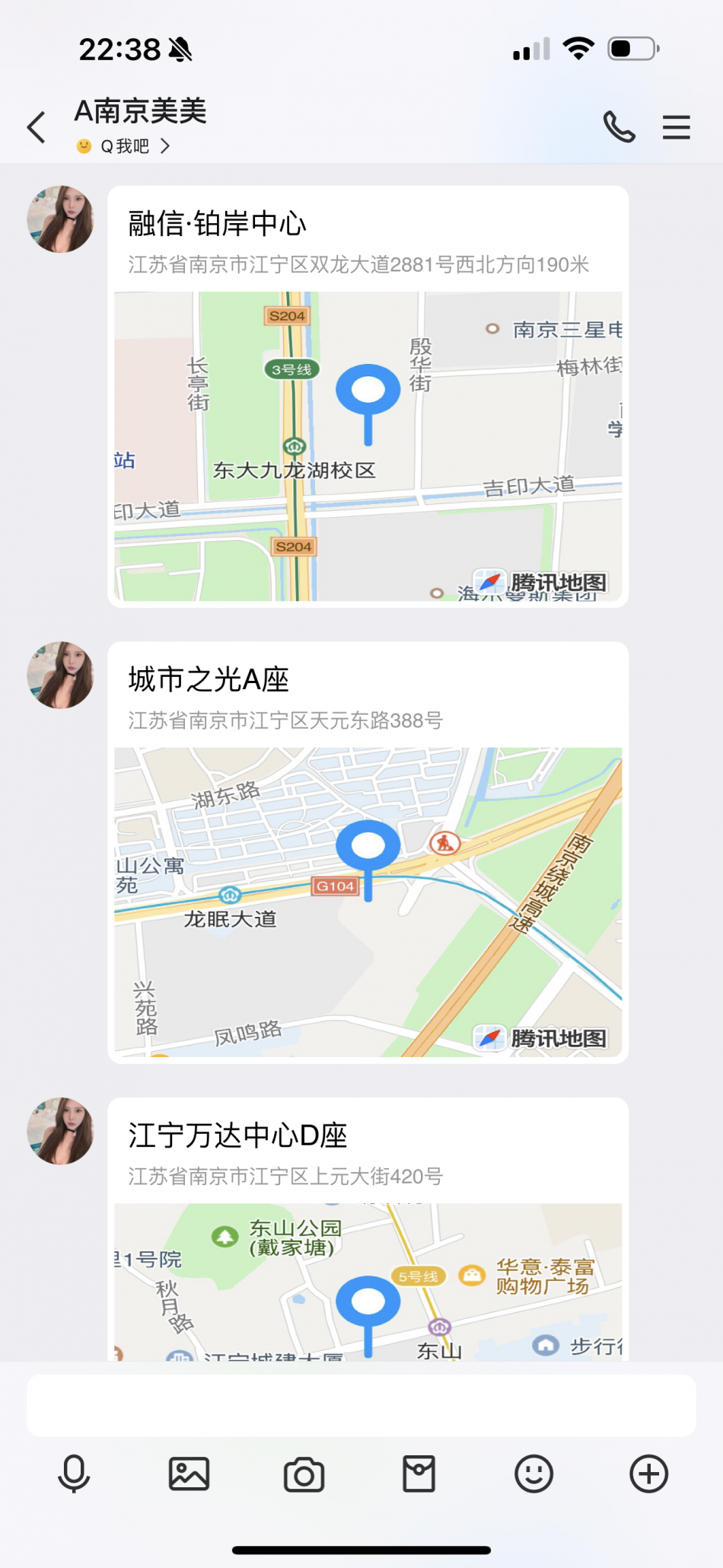Open the emoji picker
This screenshot has height=1568, width=723.
click(x=533, y=1474)
